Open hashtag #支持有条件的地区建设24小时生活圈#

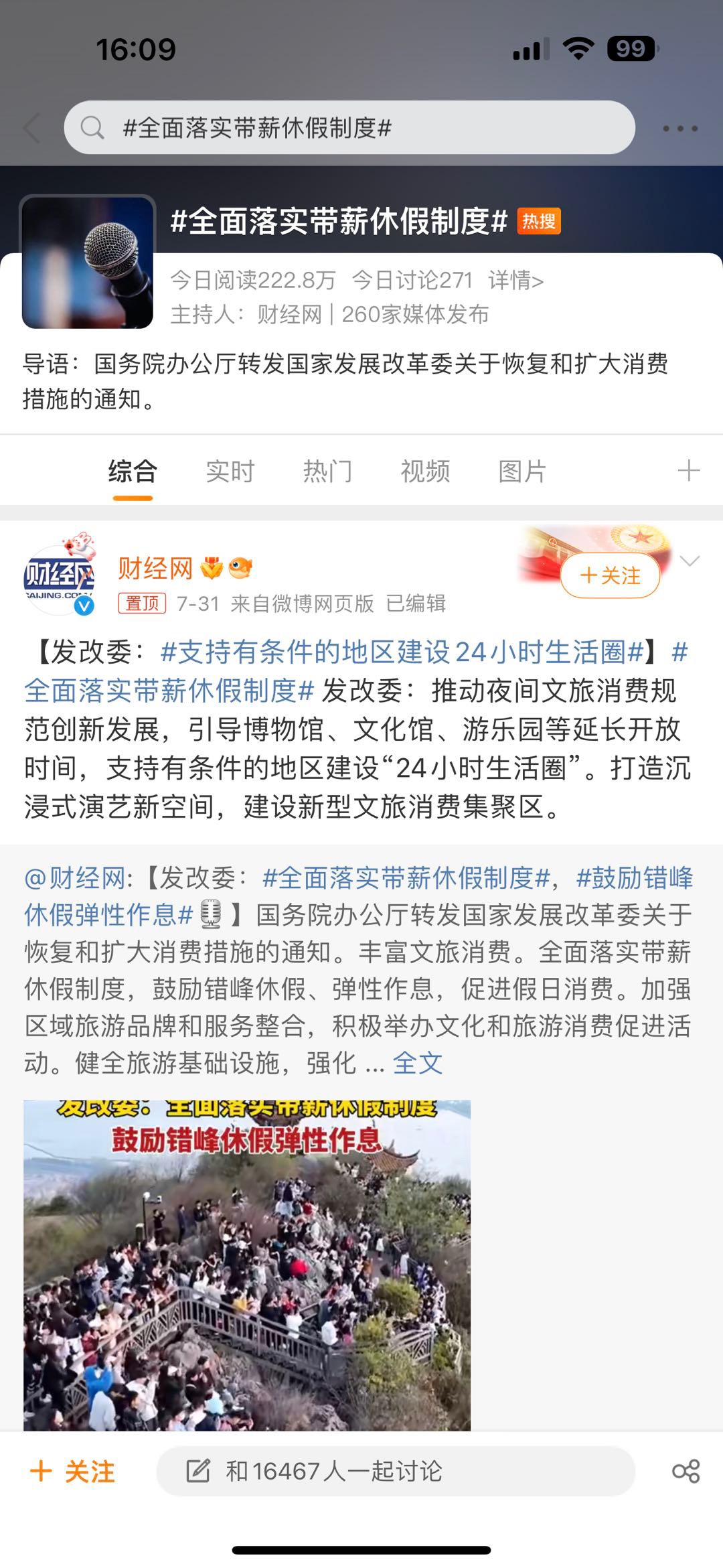(x=402, y=652)
